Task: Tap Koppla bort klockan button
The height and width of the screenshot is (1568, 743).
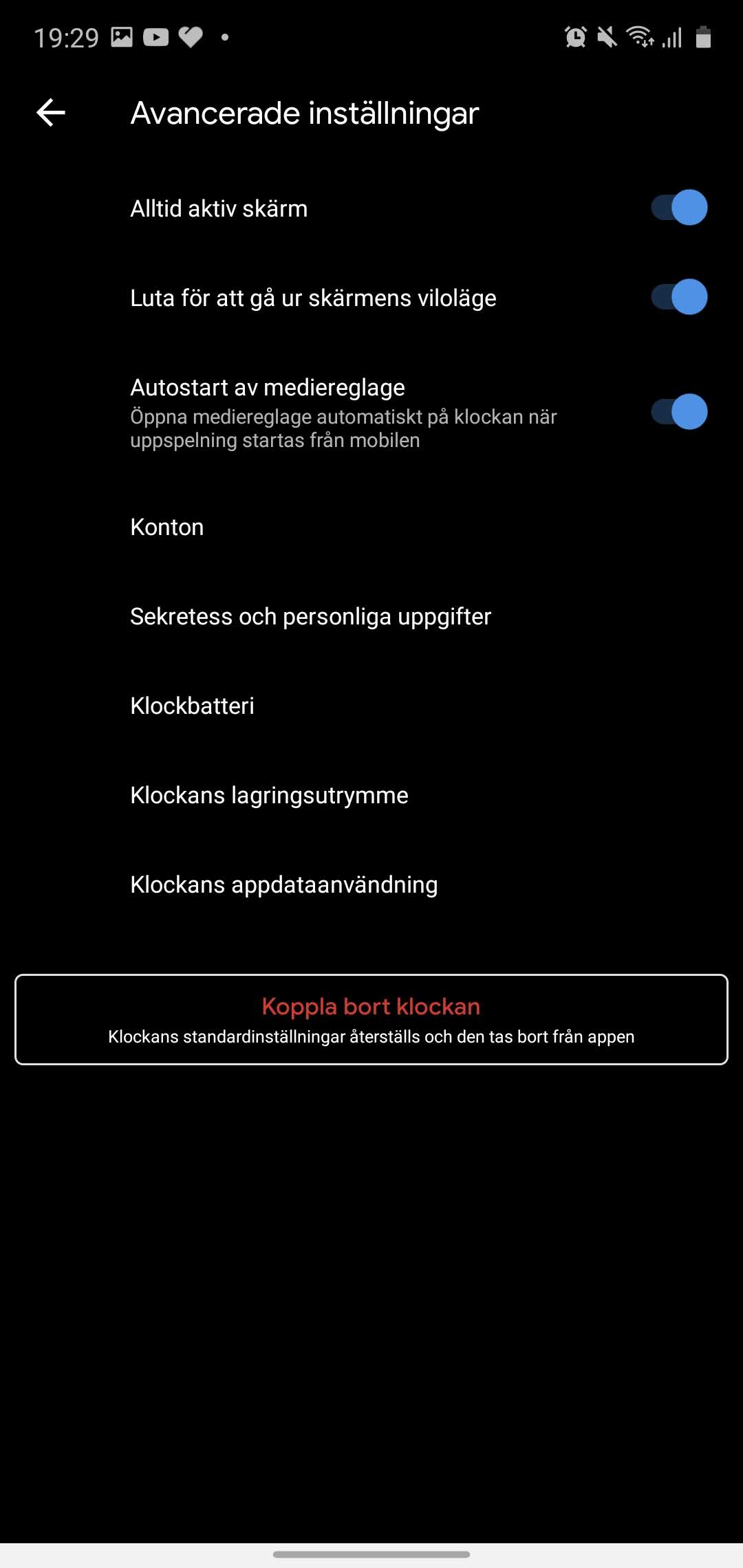Action: pyautogui.click(x=371, y=1019)
